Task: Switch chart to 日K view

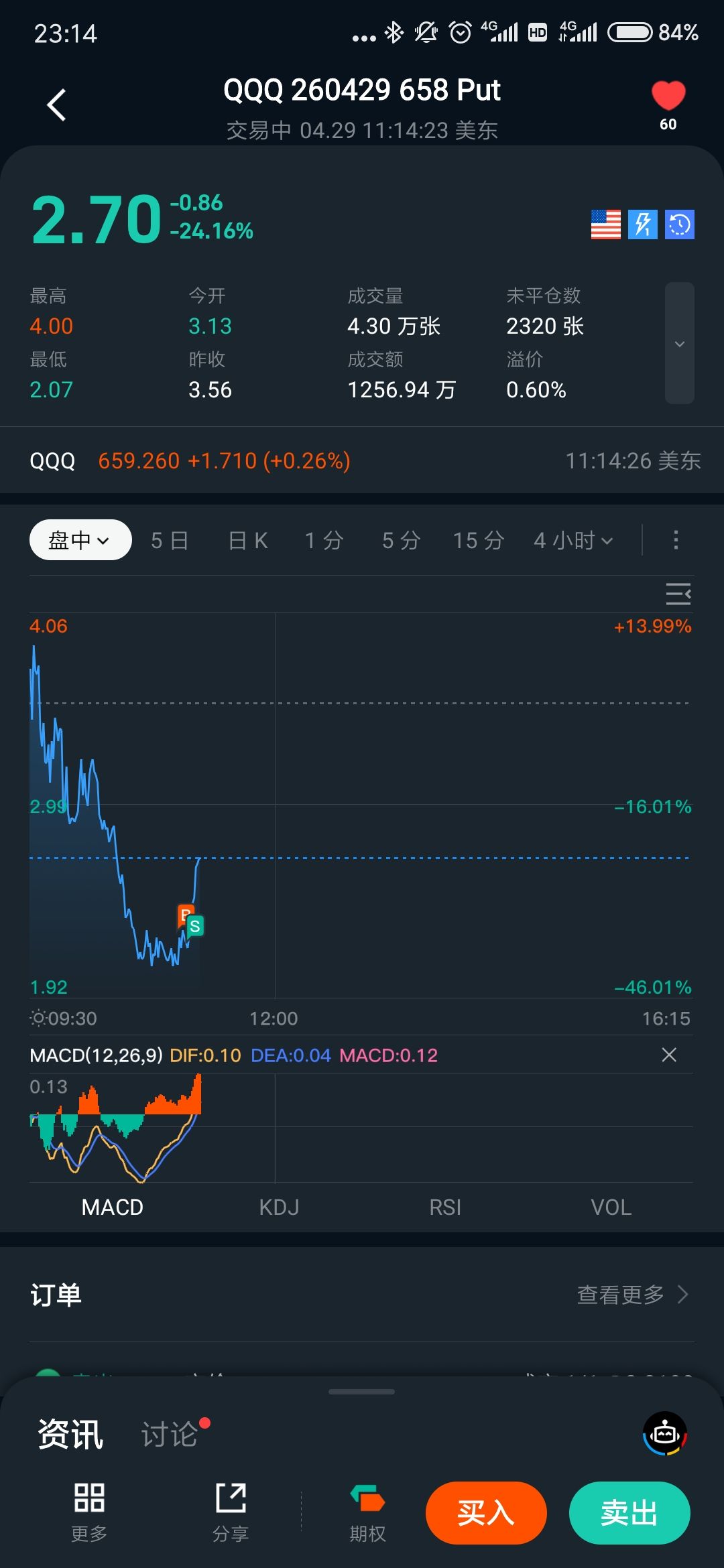Action: click(248, 540)
